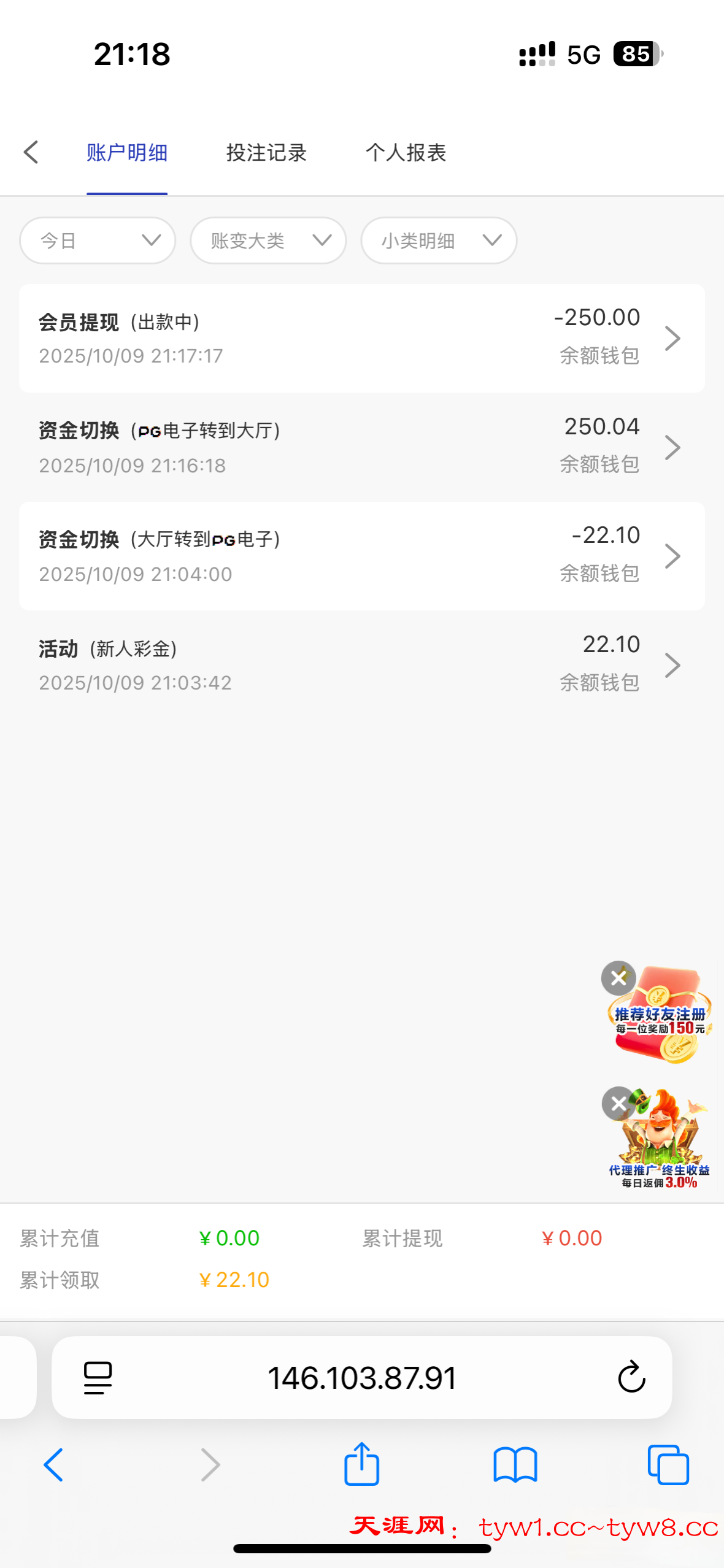Screen dimensions: 724x1568
Task: Open the Safari share sheet
Action: (361, 1464)
